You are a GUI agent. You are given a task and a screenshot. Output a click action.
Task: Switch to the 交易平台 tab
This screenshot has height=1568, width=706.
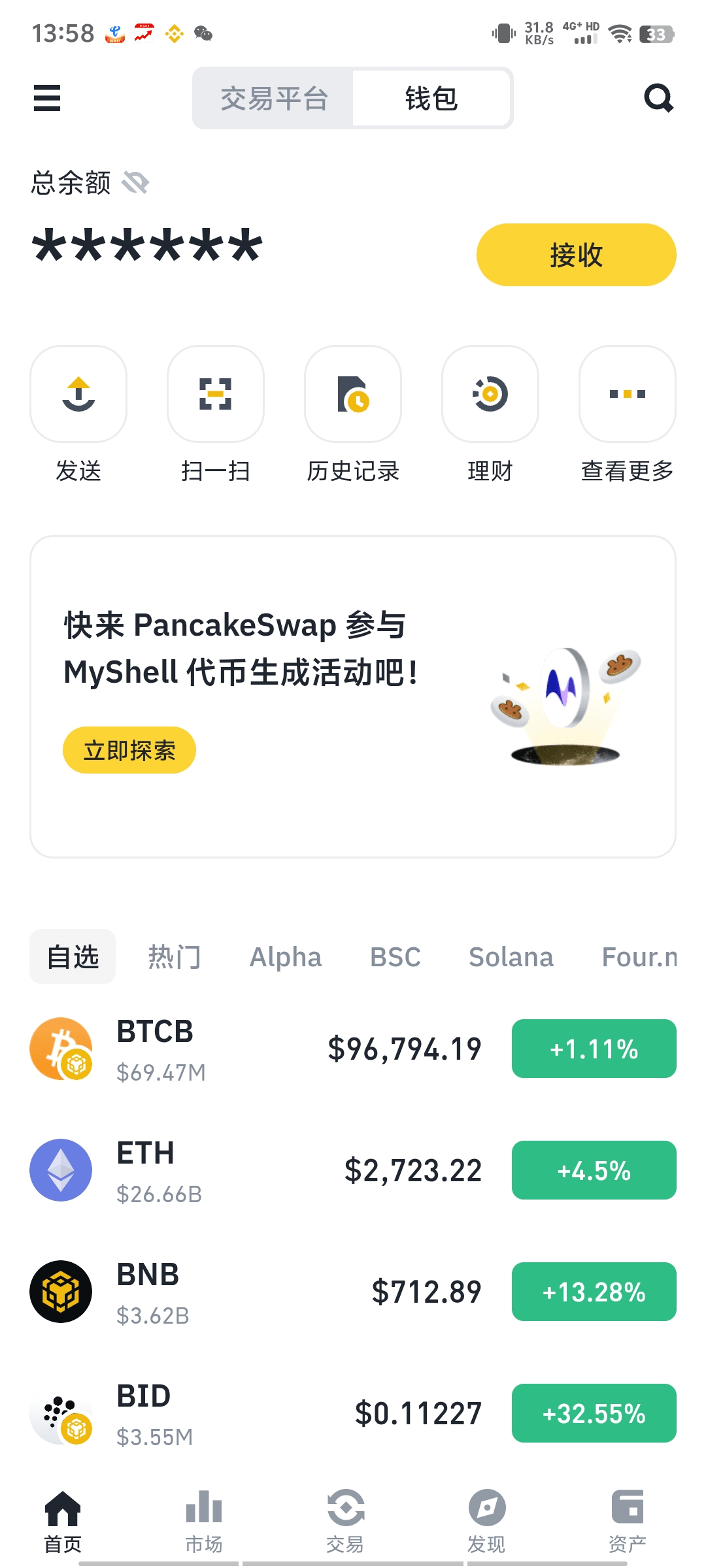click(274, 99)
